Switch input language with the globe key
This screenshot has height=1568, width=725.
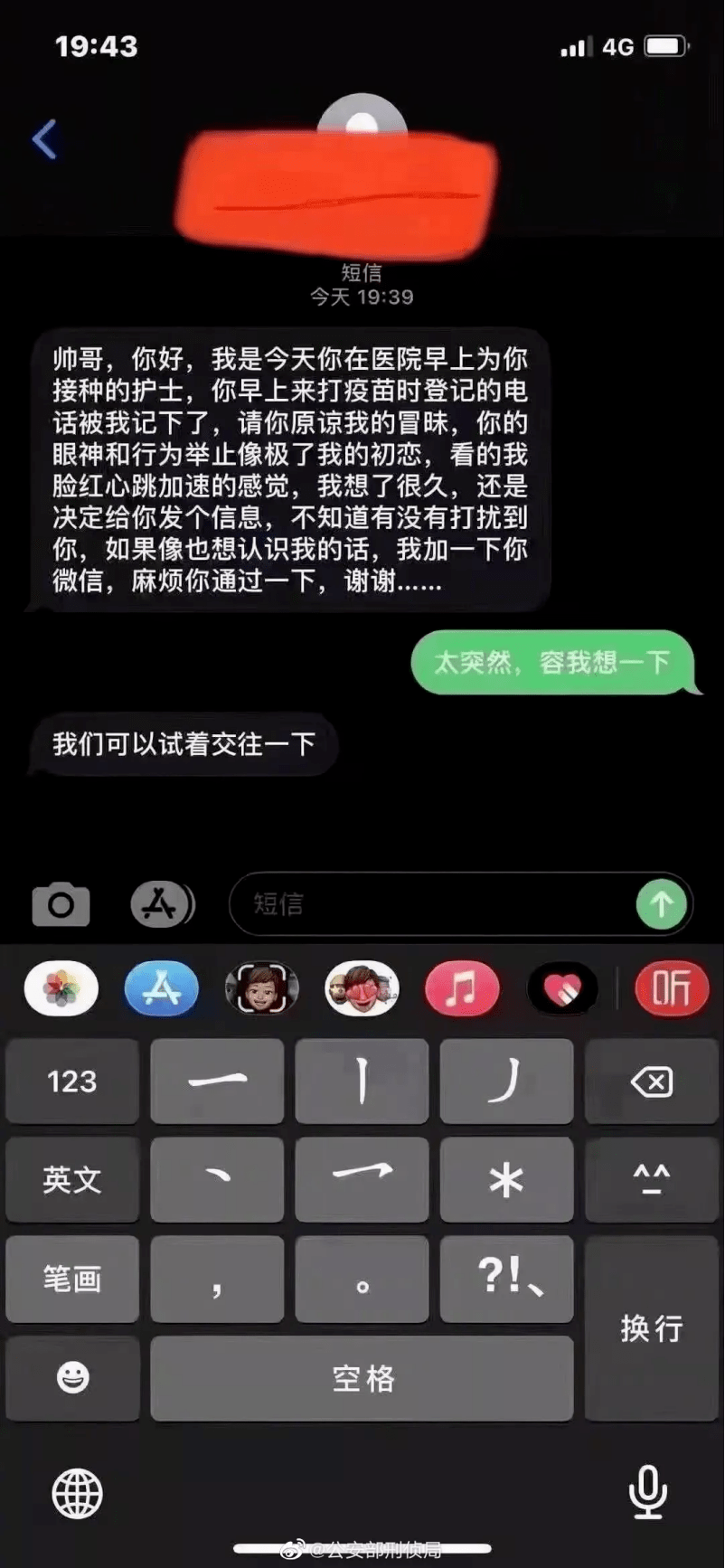[x=77, y=1493]
